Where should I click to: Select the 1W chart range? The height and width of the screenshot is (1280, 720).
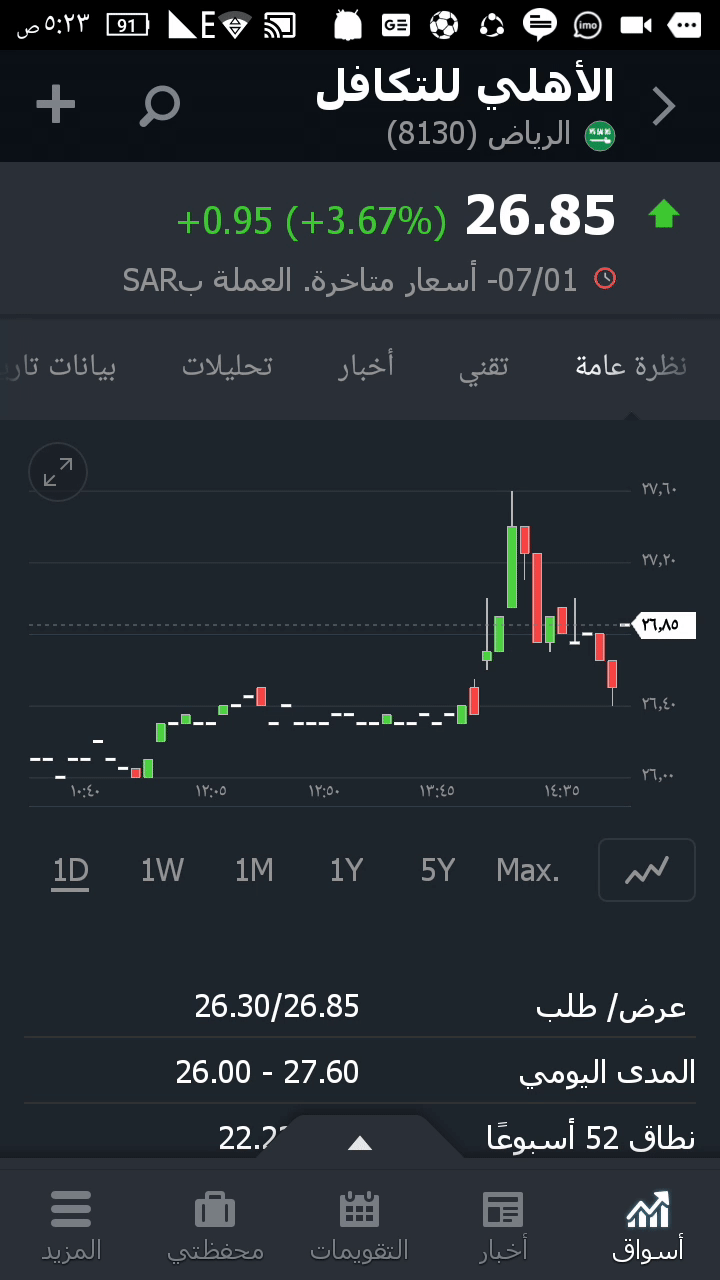coord(162,871)
